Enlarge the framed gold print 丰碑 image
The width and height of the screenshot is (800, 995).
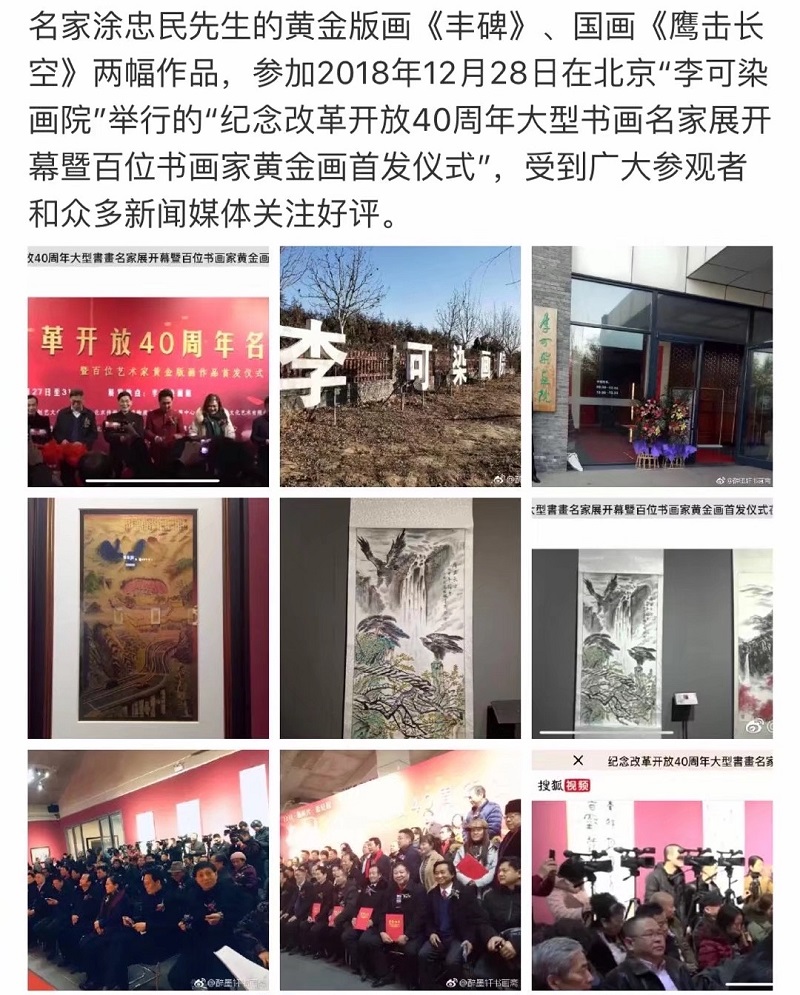(x=148, y=618)
